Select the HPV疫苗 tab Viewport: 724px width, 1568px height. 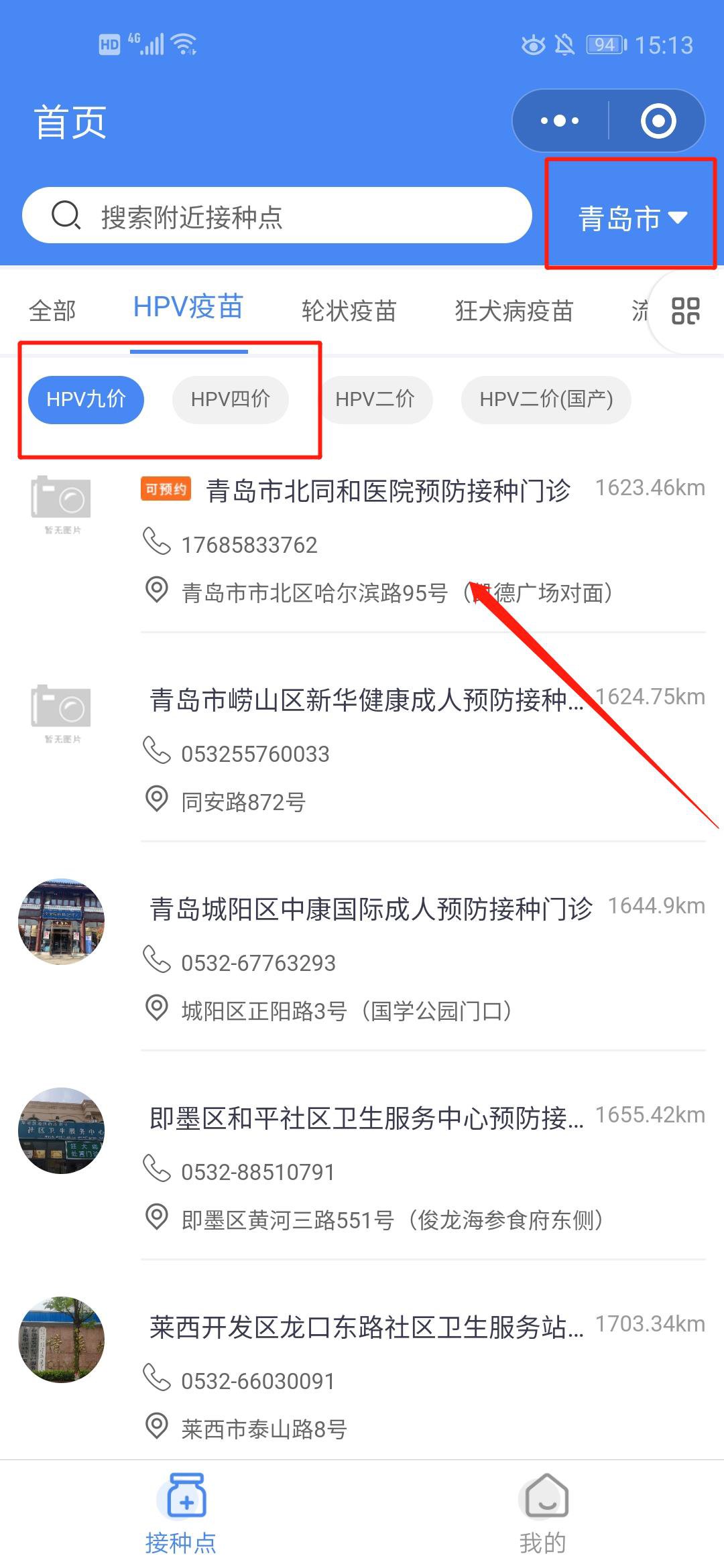point(188,308)
